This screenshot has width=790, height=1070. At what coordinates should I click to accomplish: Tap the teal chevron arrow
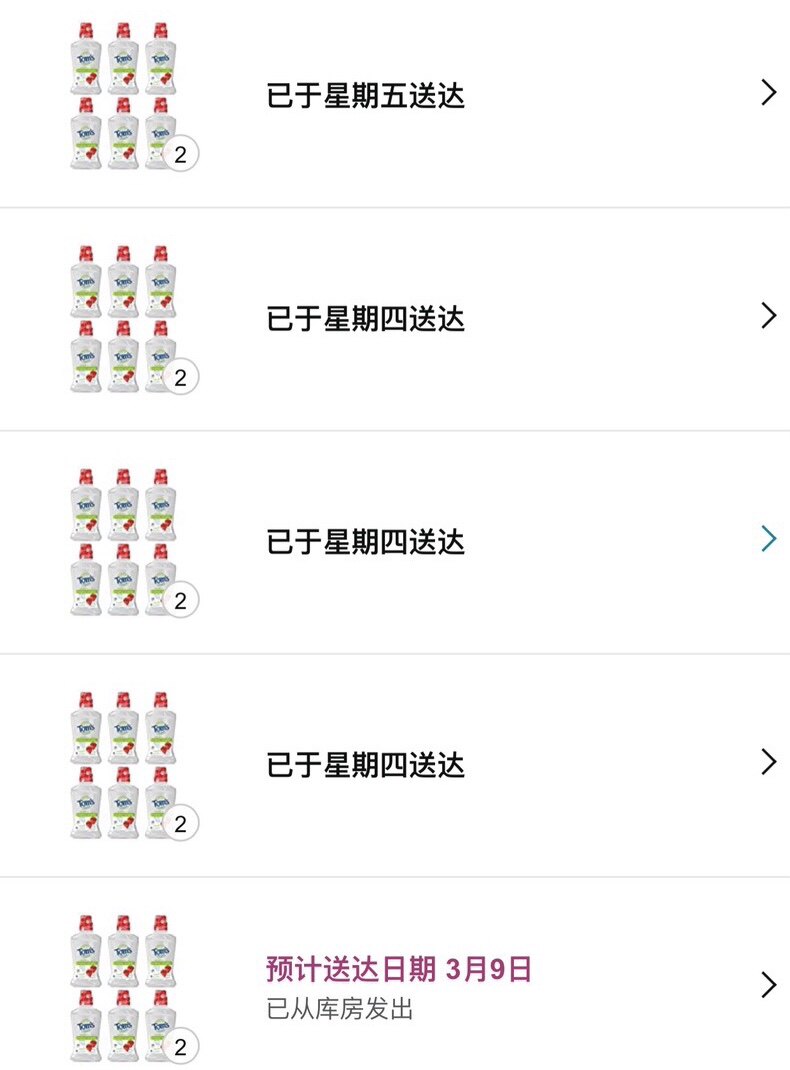click(769, 538)
